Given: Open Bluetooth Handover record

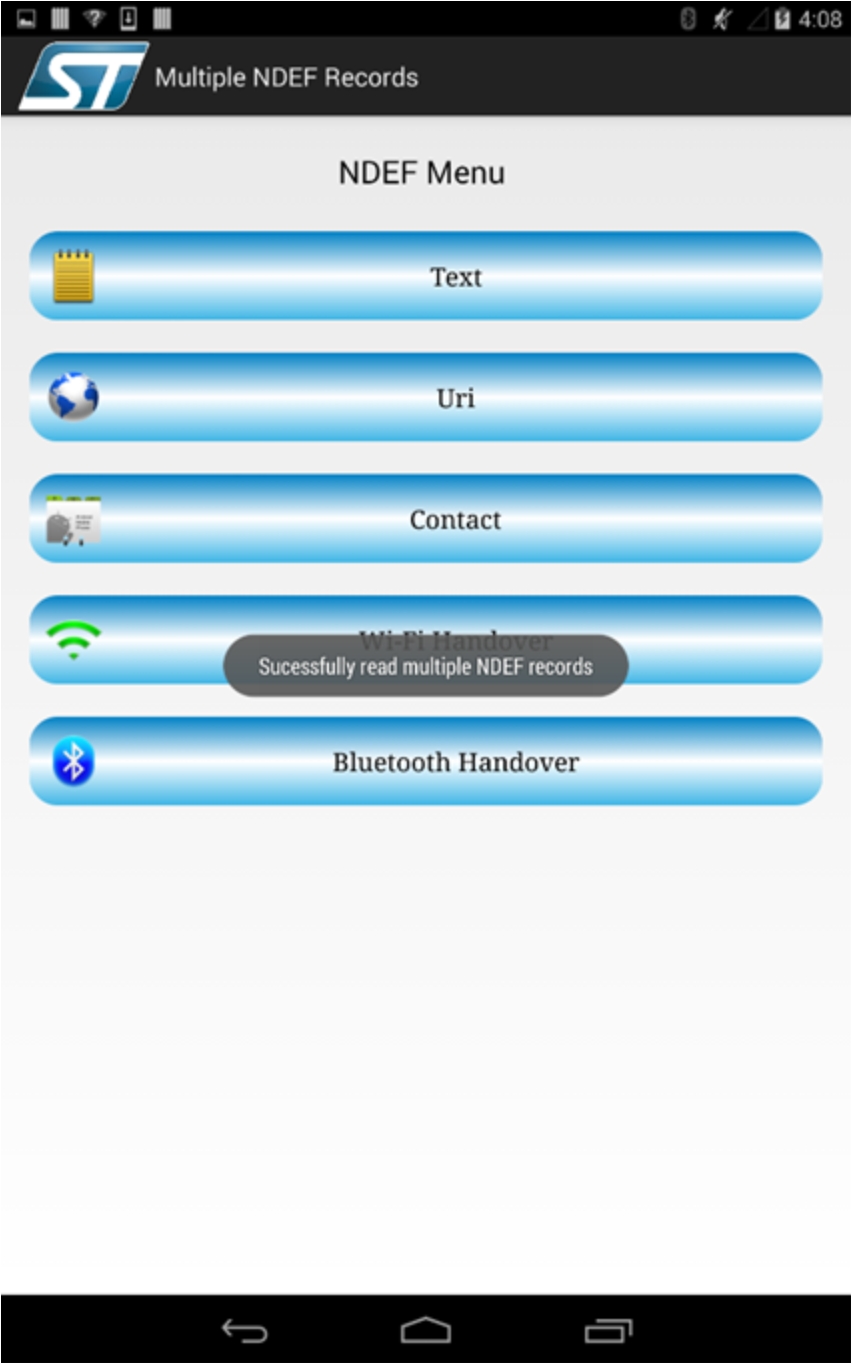Looking at the screenshot, I should point(426,761).
